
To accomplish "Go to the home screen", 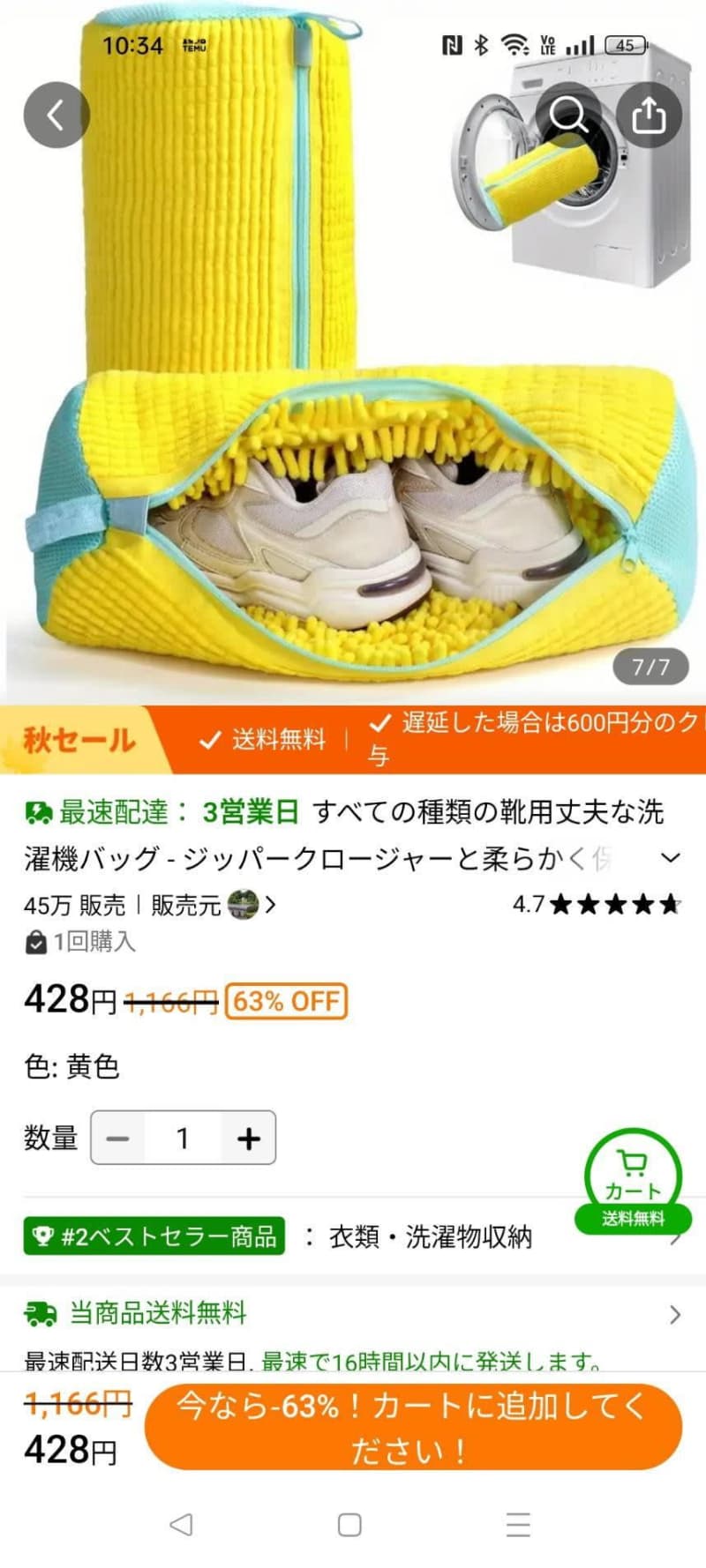I will pos(349,1525).
